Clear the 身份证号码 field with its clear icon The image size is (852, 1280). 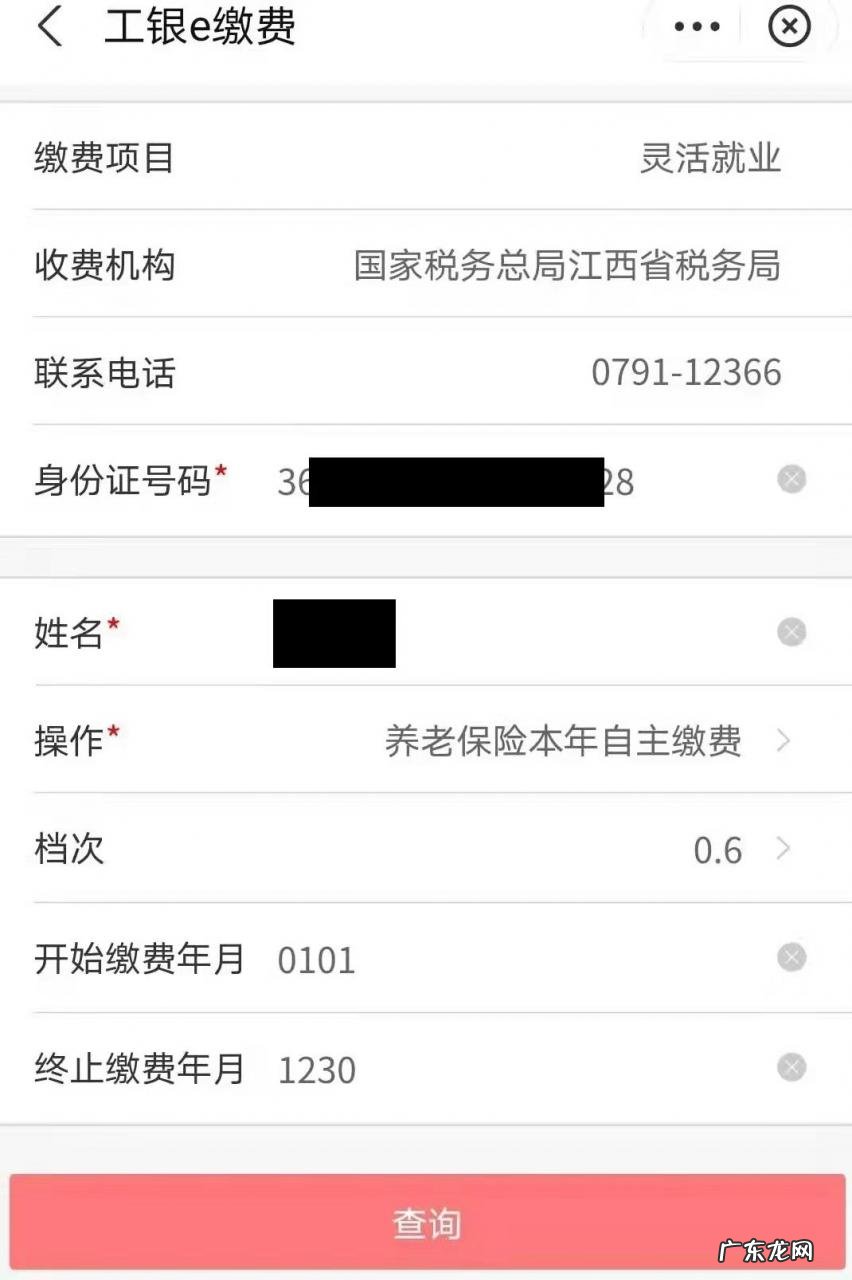coord(791,480)
